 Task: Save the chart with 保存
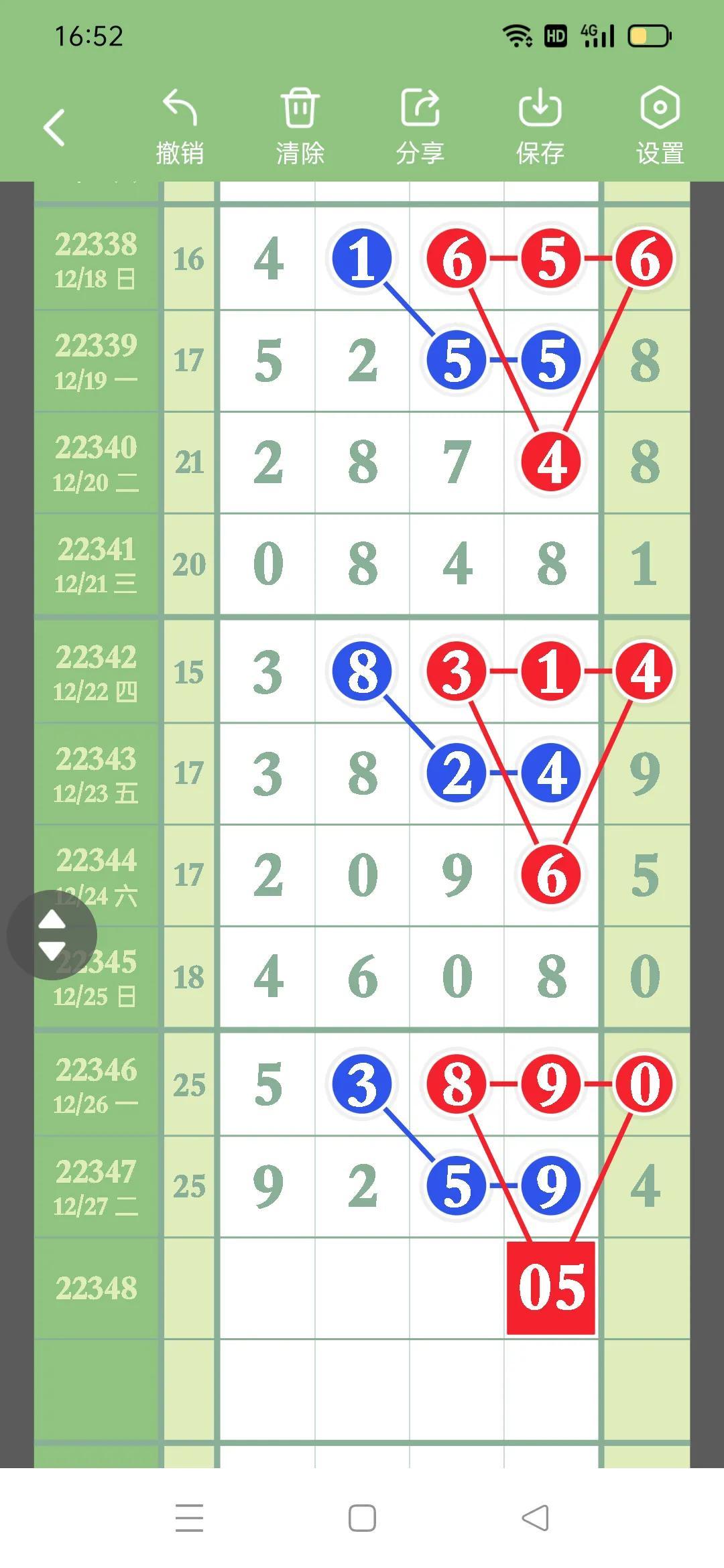pyautogui.click(x=540, y=127)
